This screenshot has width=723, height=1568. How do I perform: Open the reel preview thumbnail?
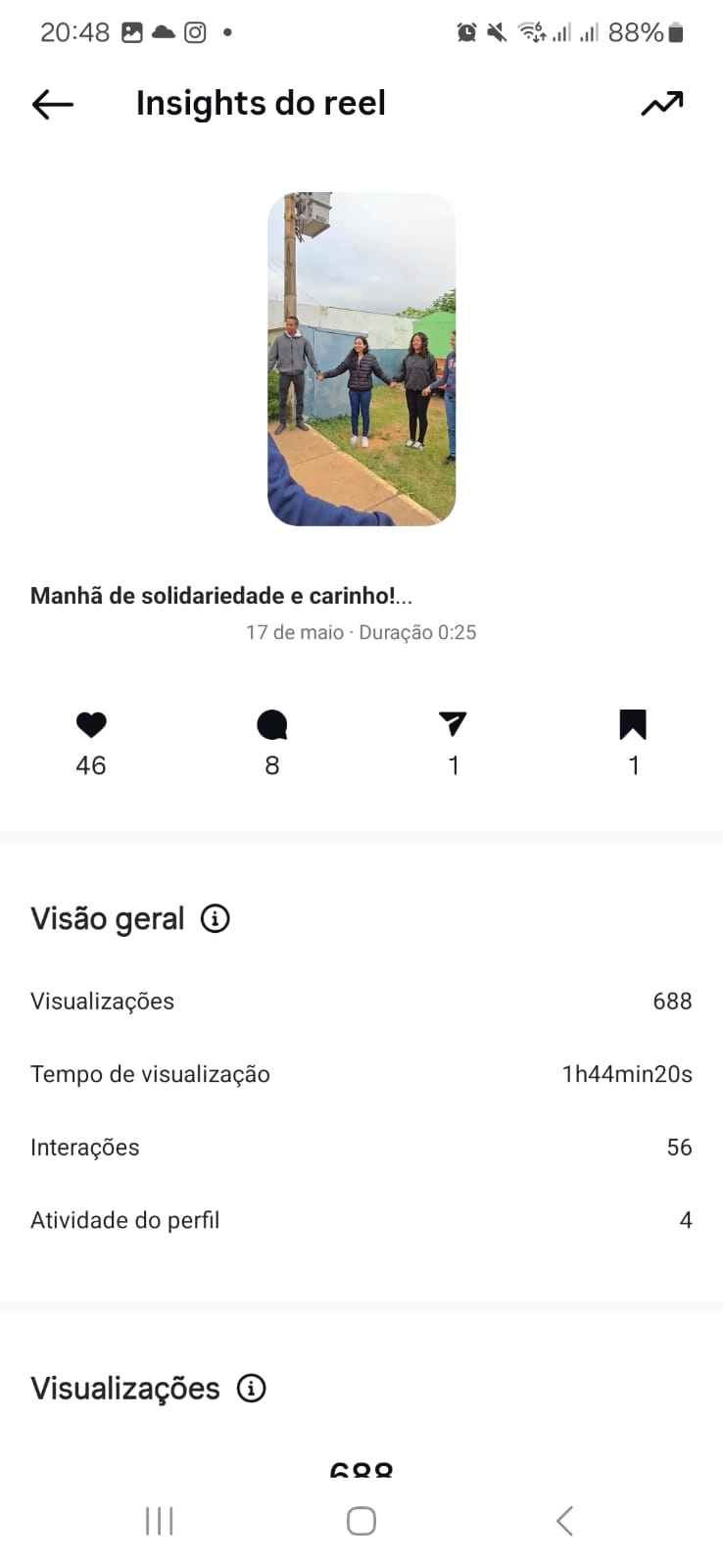[x=361, y=359]
